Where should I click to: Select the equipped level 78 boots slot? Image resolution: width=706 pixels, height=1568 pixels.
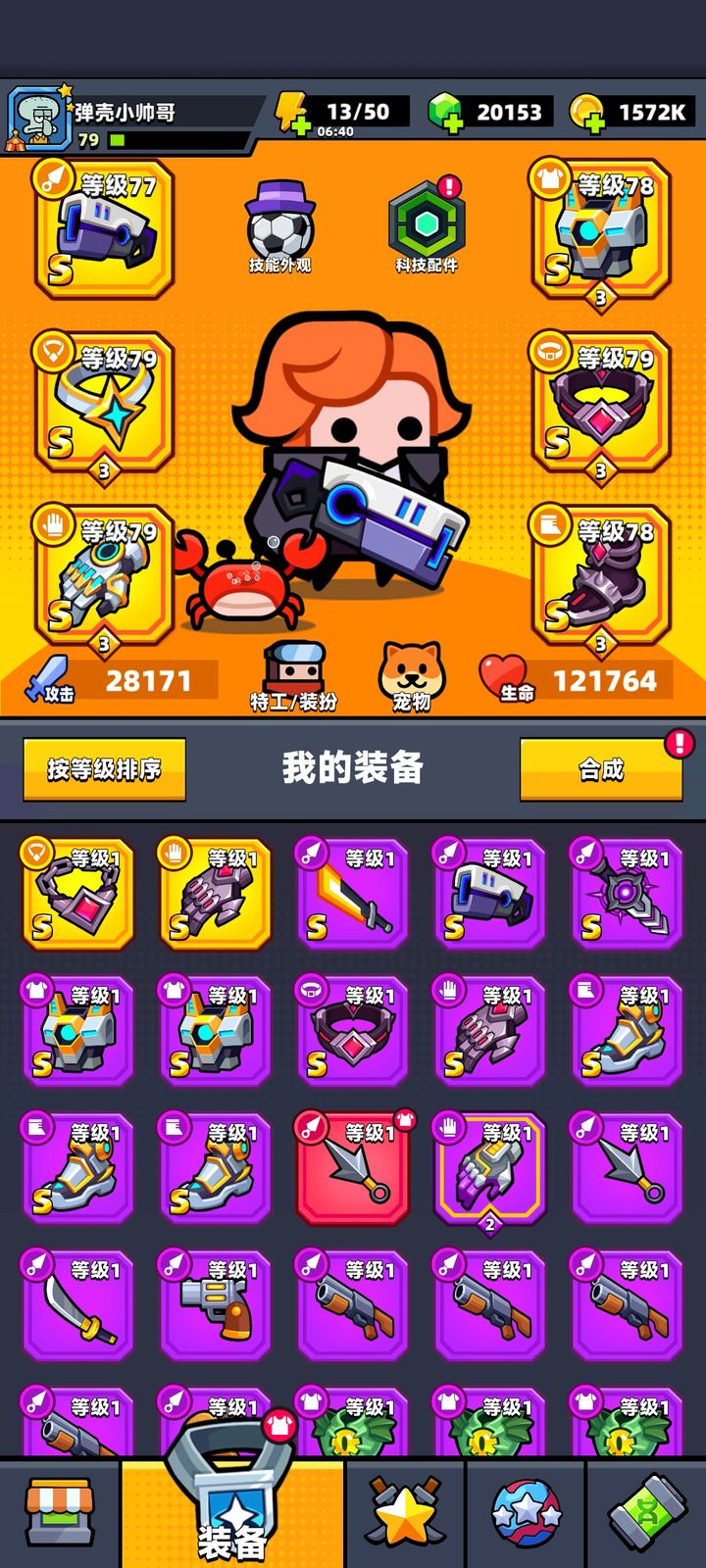point(601,574)
